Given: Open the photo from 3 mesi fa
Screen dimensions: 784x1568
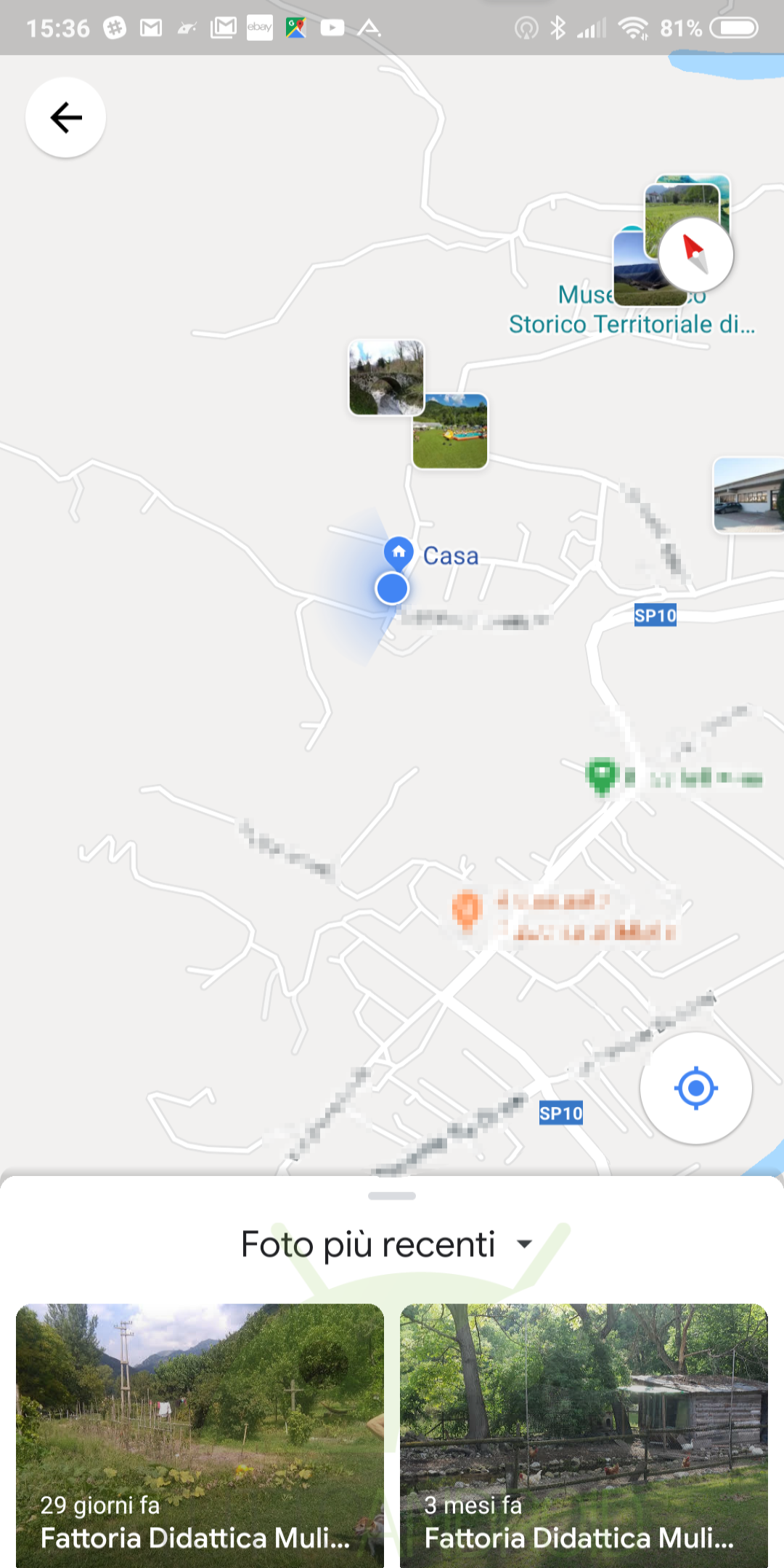Looking at the screenshot, I should pos(584,1435).
